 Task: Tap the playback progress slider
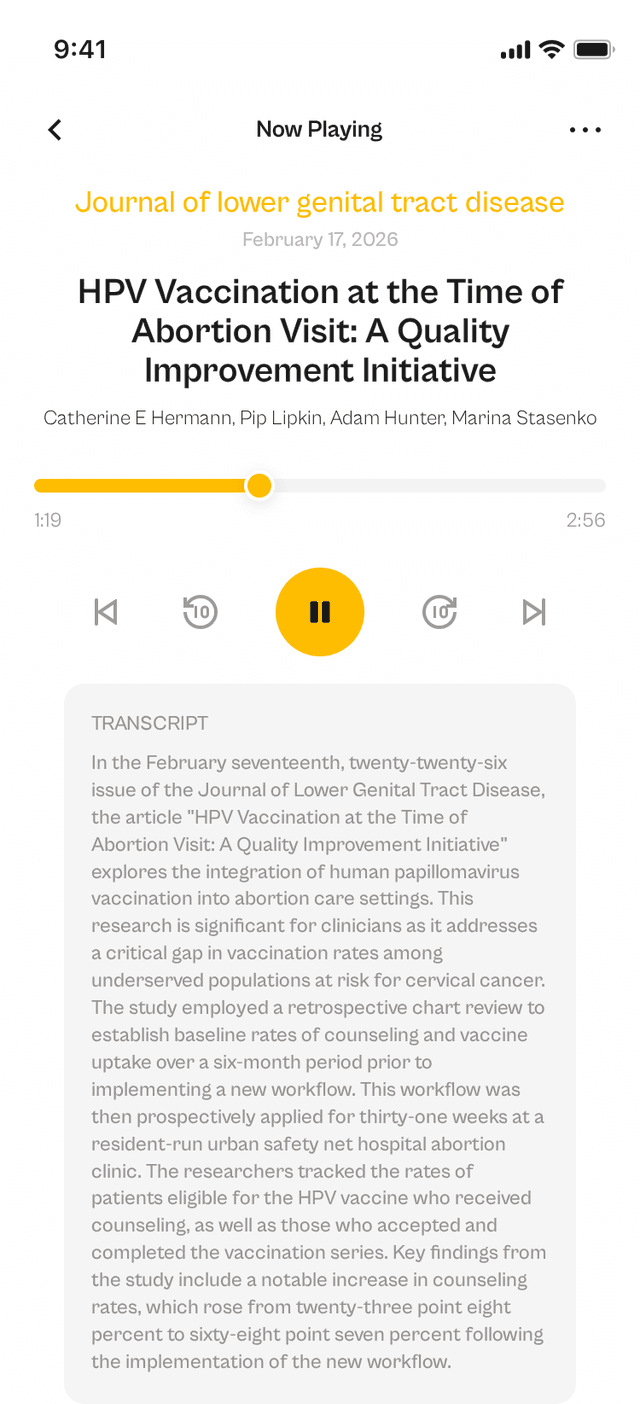[320, 486]
